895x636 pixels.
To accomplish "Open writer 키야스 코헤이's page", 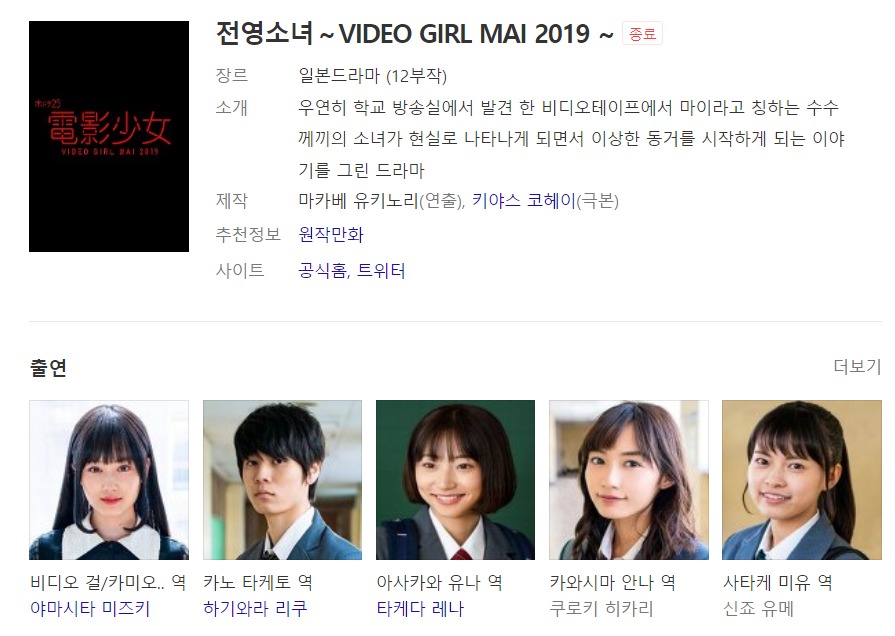I will 523,201.
